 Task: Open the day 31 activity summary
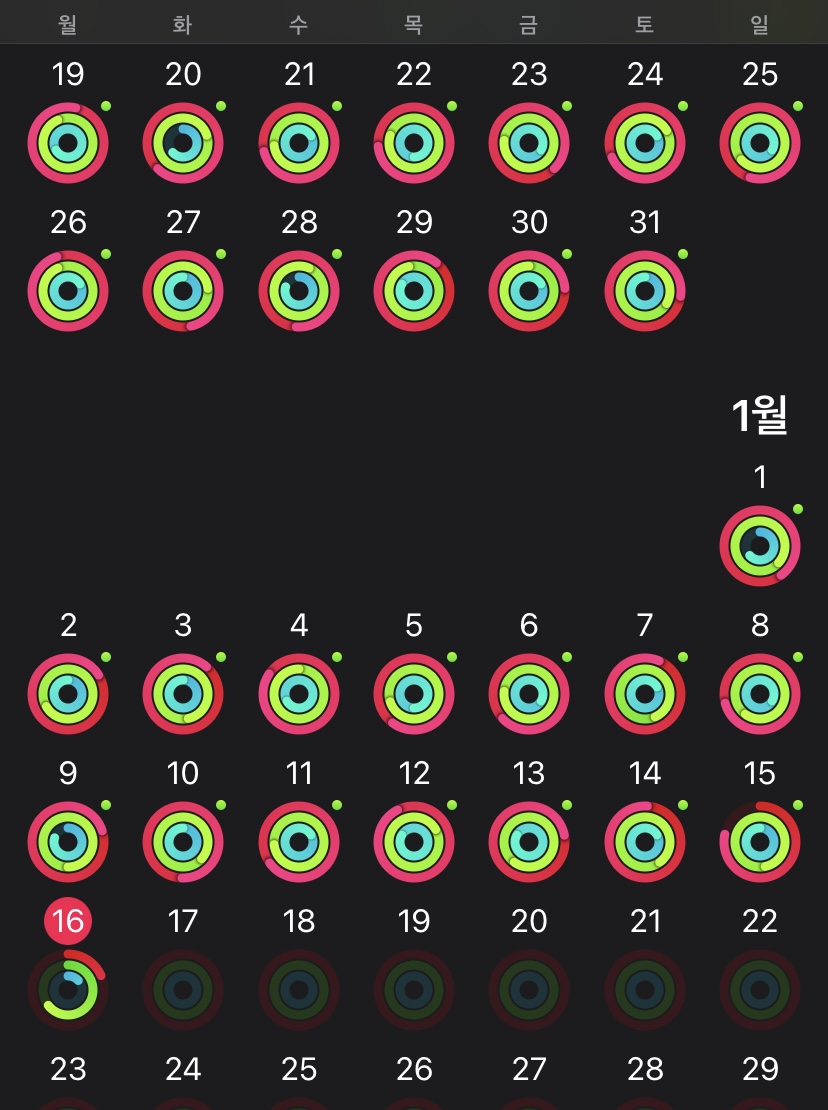pyautogui.click(x=645, y=291)
